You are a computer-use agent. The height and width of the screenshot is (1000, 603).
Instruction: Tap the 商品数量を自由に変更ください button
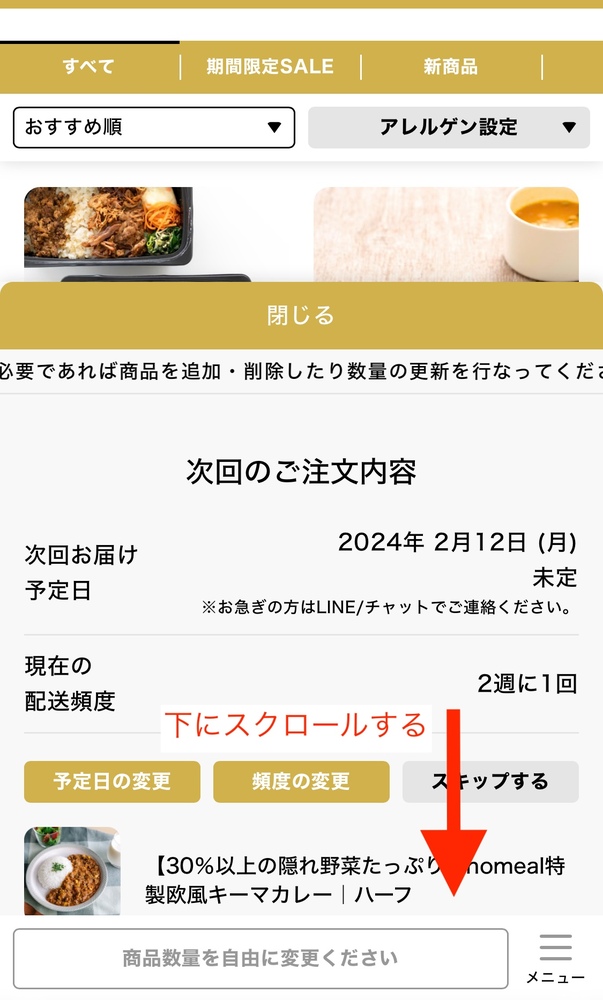tap(260, 958)
